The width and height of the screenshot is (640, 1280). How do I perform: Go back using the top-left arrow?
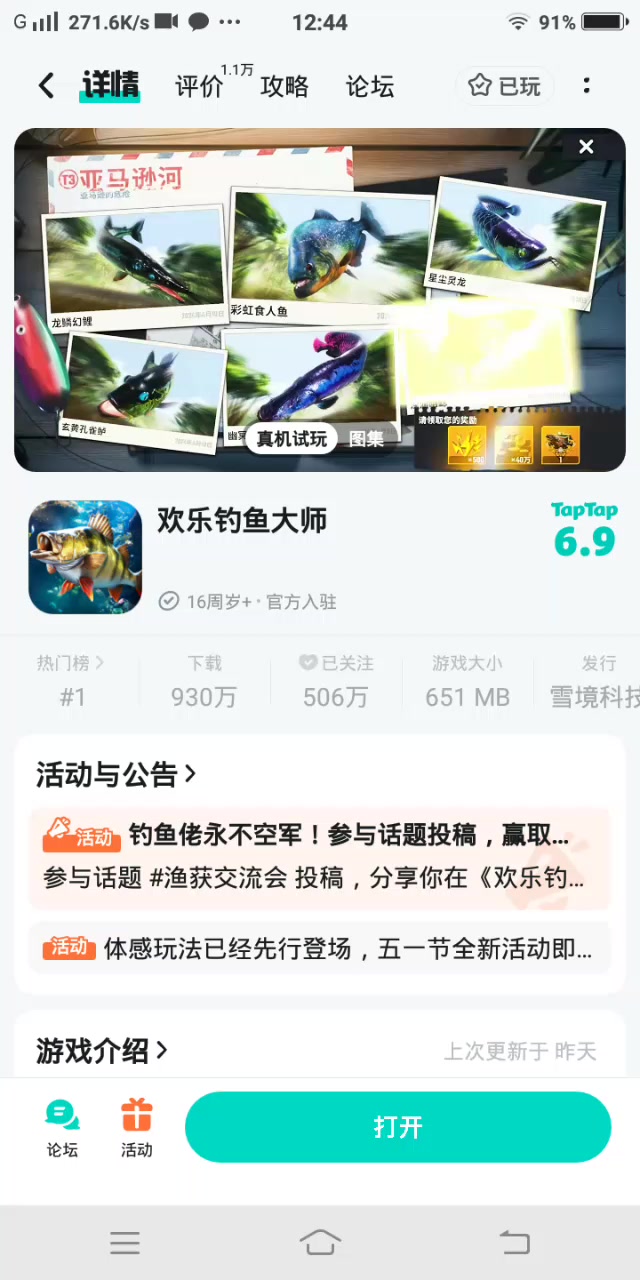coord(46,86)
